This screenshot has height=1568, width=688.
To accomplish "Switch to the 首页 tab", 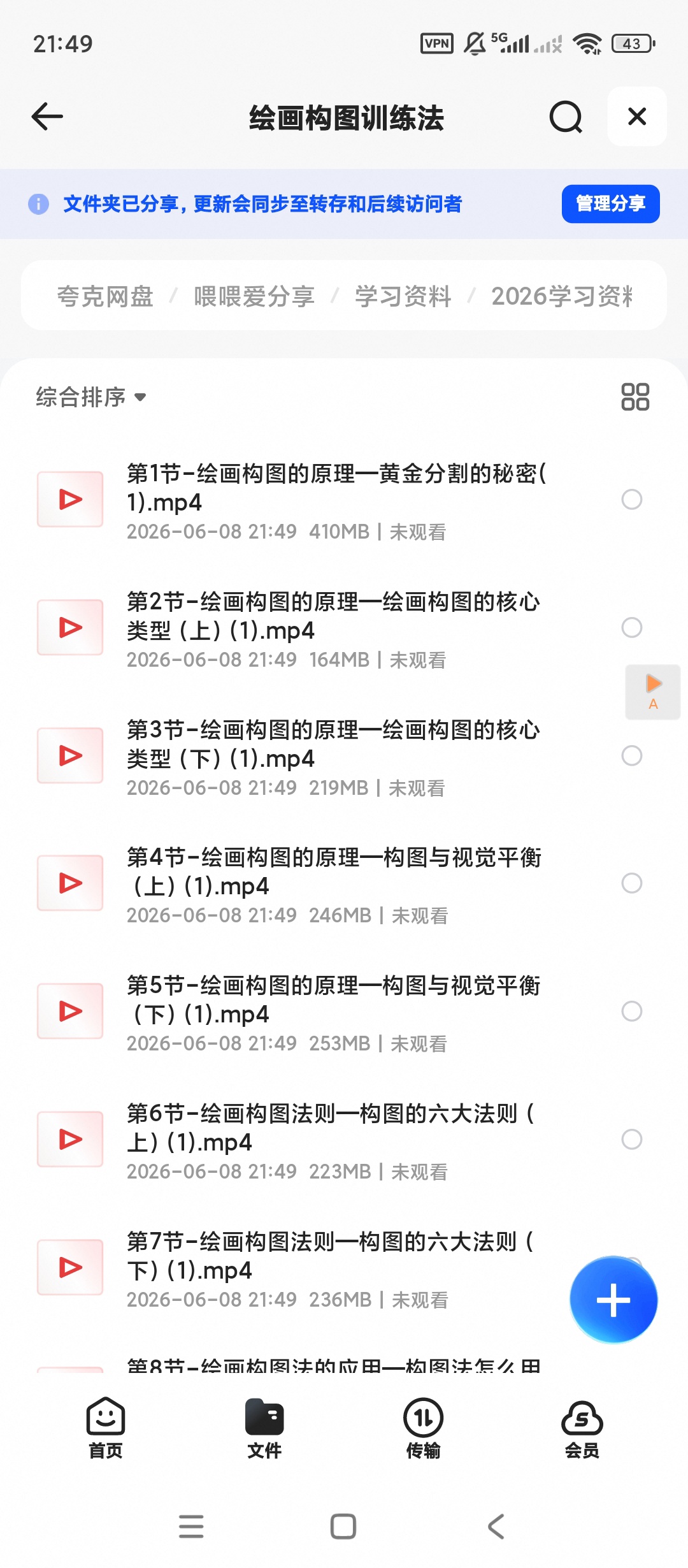I will coord(105,1428).
